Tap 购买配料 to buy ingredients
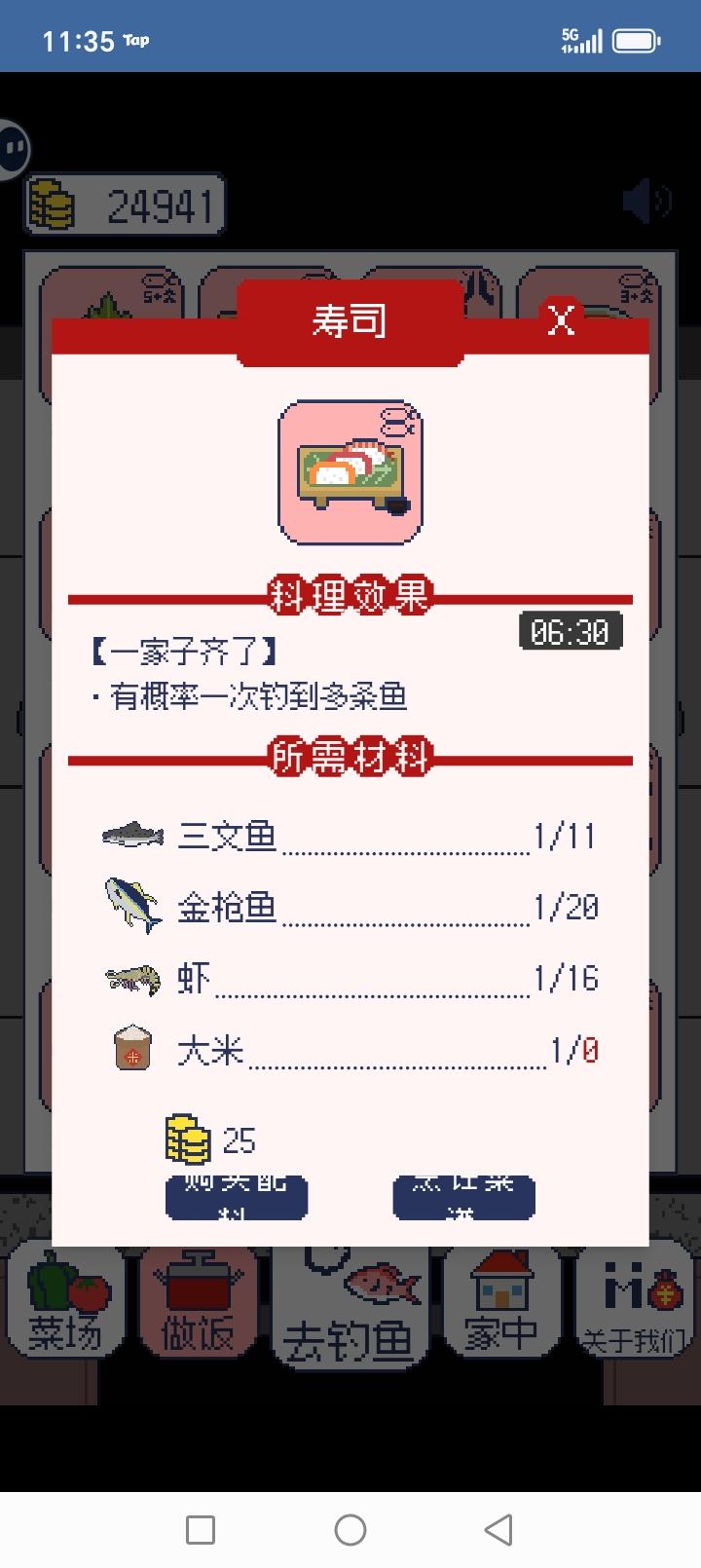The width and height of the screenshot is (701, 1568). [x=236, y=1197]
